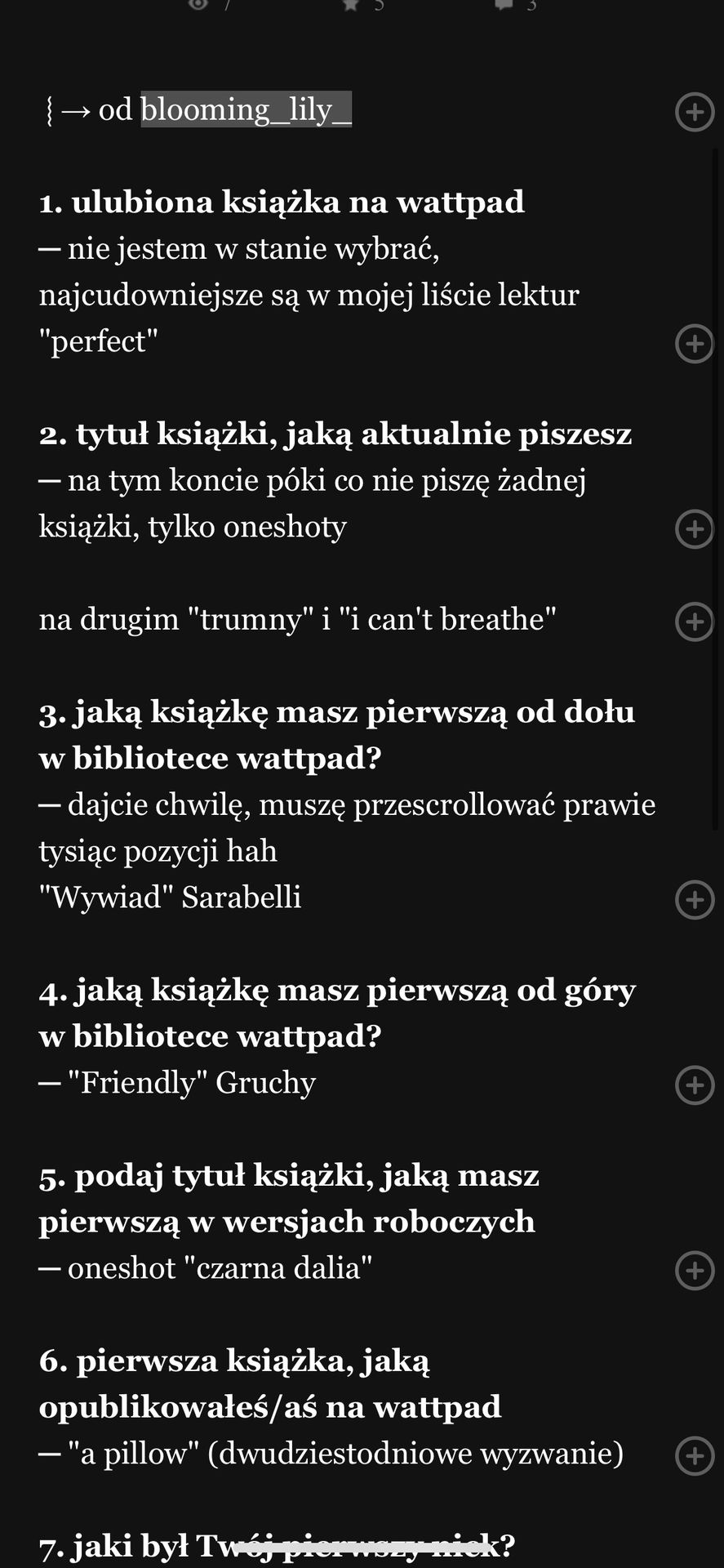724x1568 pixels.
Task: Open the blooming_lily_ profile mention
Action: coord(246,109)
